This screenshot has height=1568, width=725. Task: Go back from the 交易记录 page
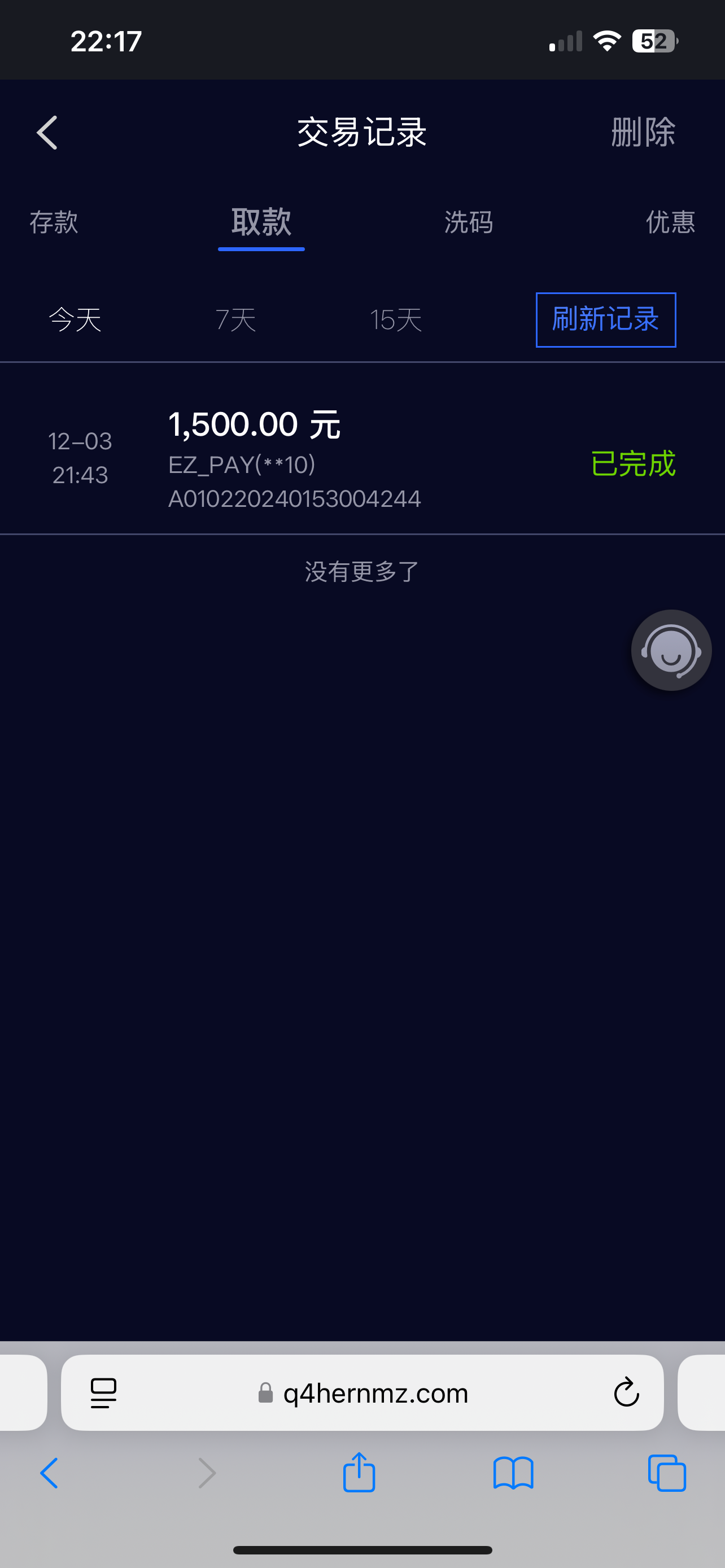coord(47,132)
